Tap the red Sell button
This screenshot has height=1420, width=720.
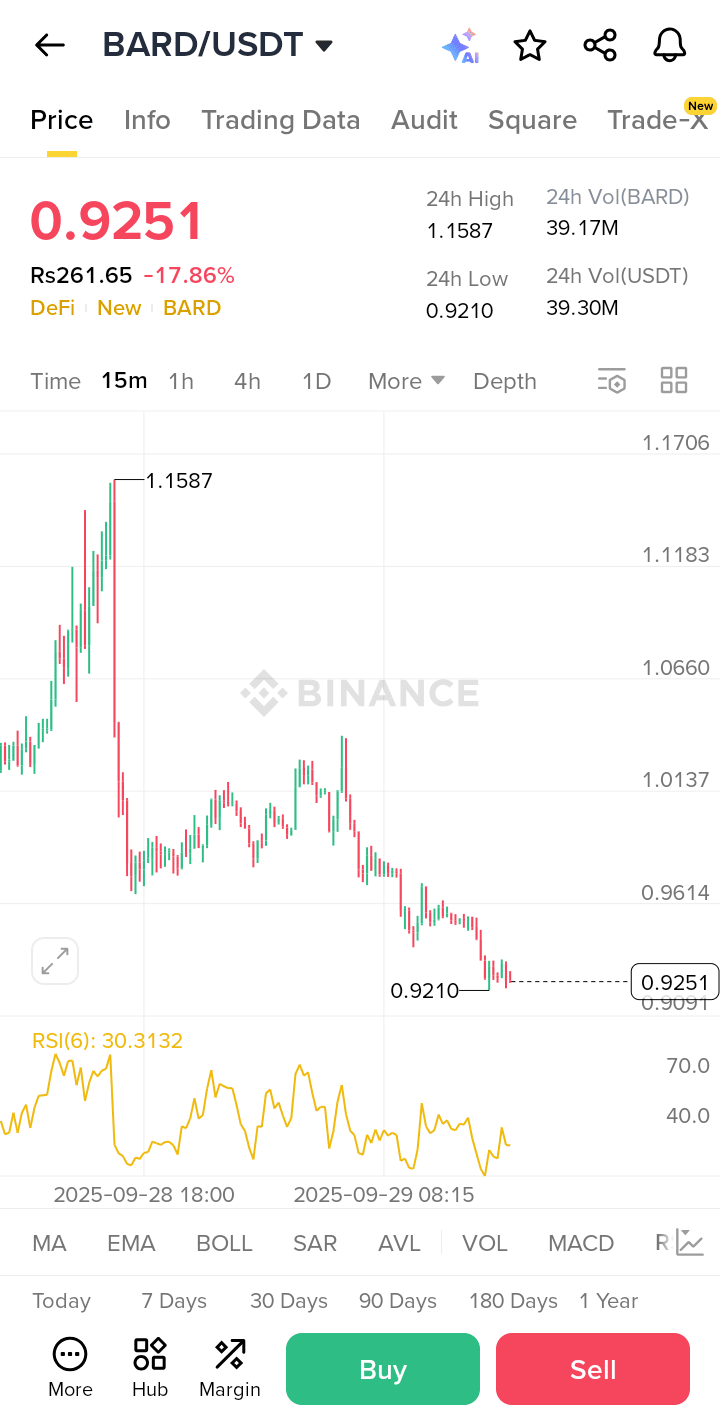point(593,1369)
